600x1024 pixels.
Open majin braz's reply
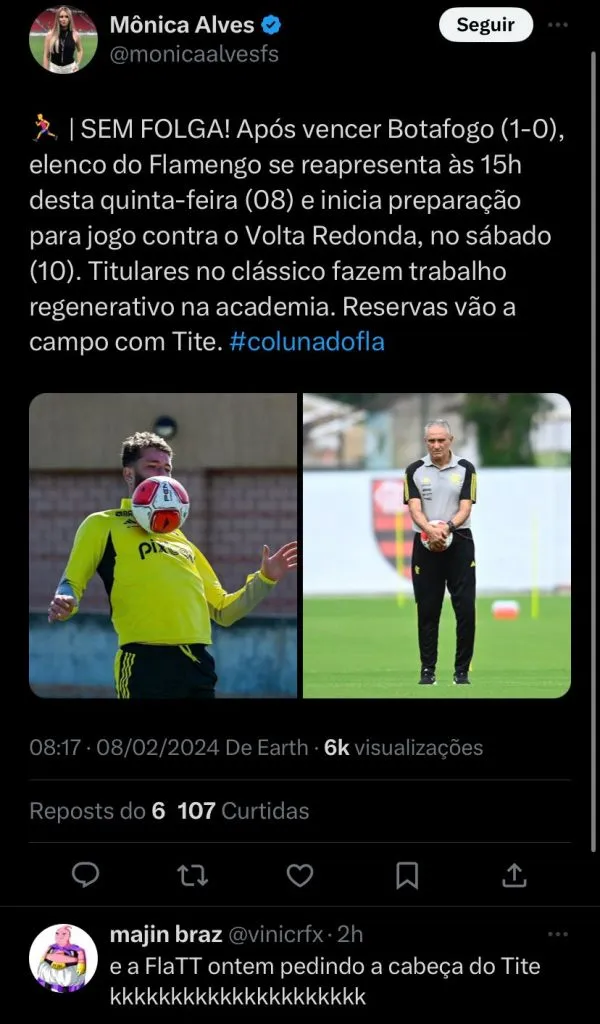click(325, 981)
